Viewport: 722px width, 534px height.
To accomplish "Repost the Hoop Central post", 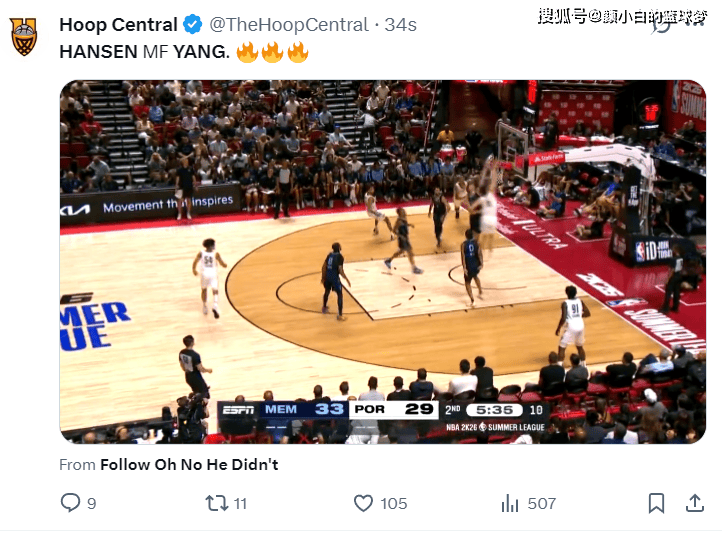I will point(216,503).
